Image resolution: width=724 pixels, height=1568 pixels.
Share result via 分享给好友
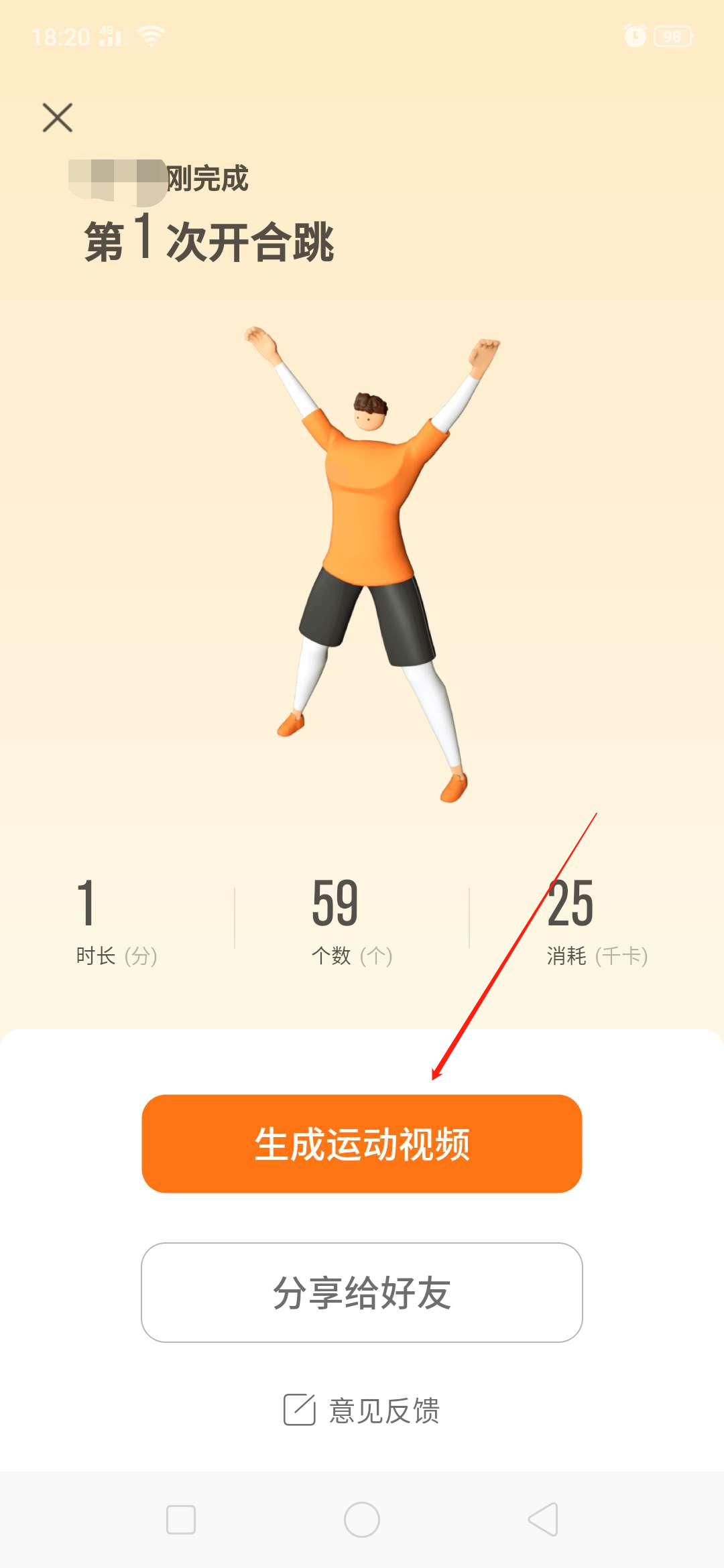tap(362, 1293)
